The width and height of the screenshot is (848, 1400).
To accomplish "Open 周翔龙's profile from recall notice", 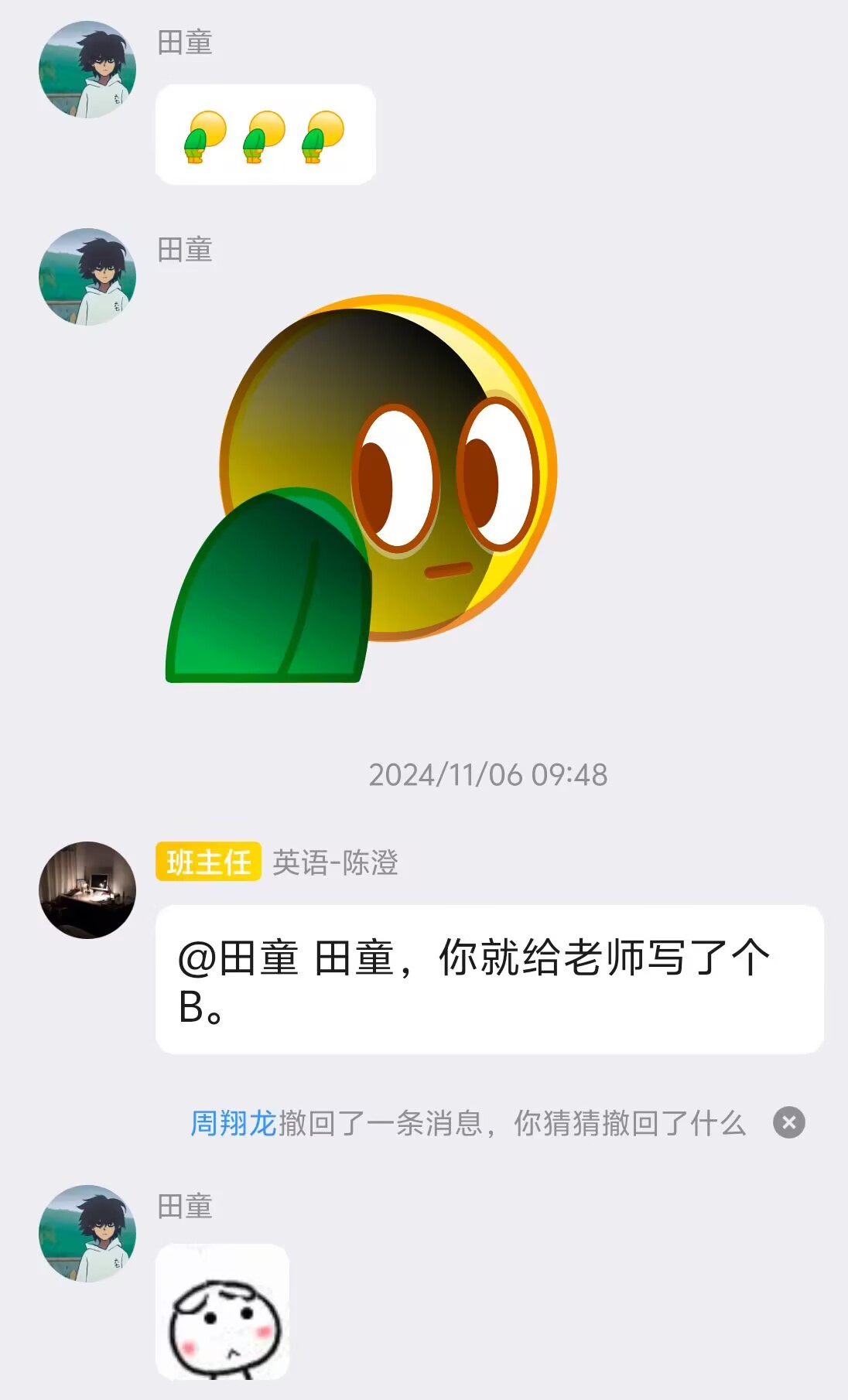I will pyautogui.click(x=233, y=1123).
